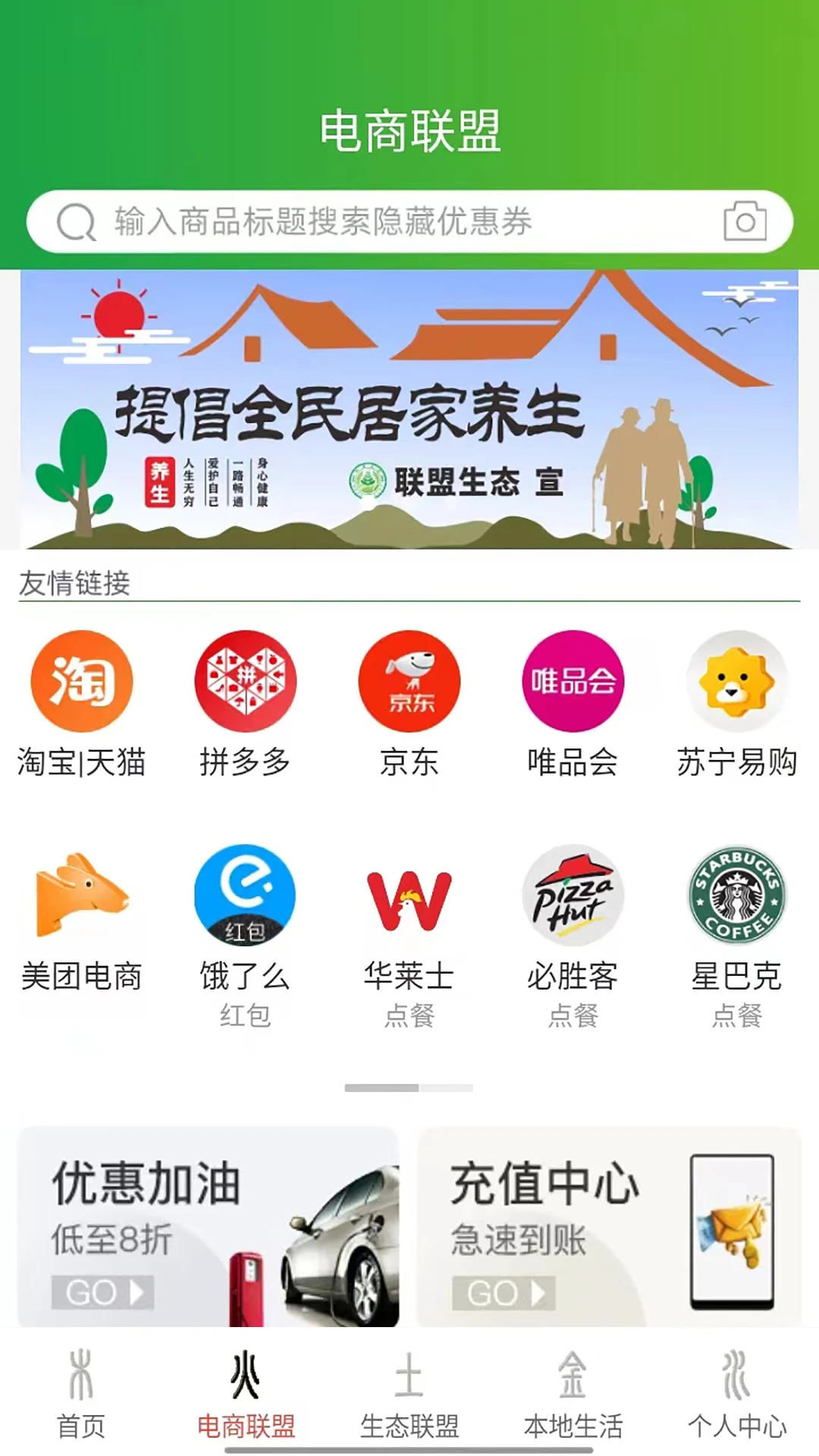
Task: Click the search input field
Action: coord(379,222)
